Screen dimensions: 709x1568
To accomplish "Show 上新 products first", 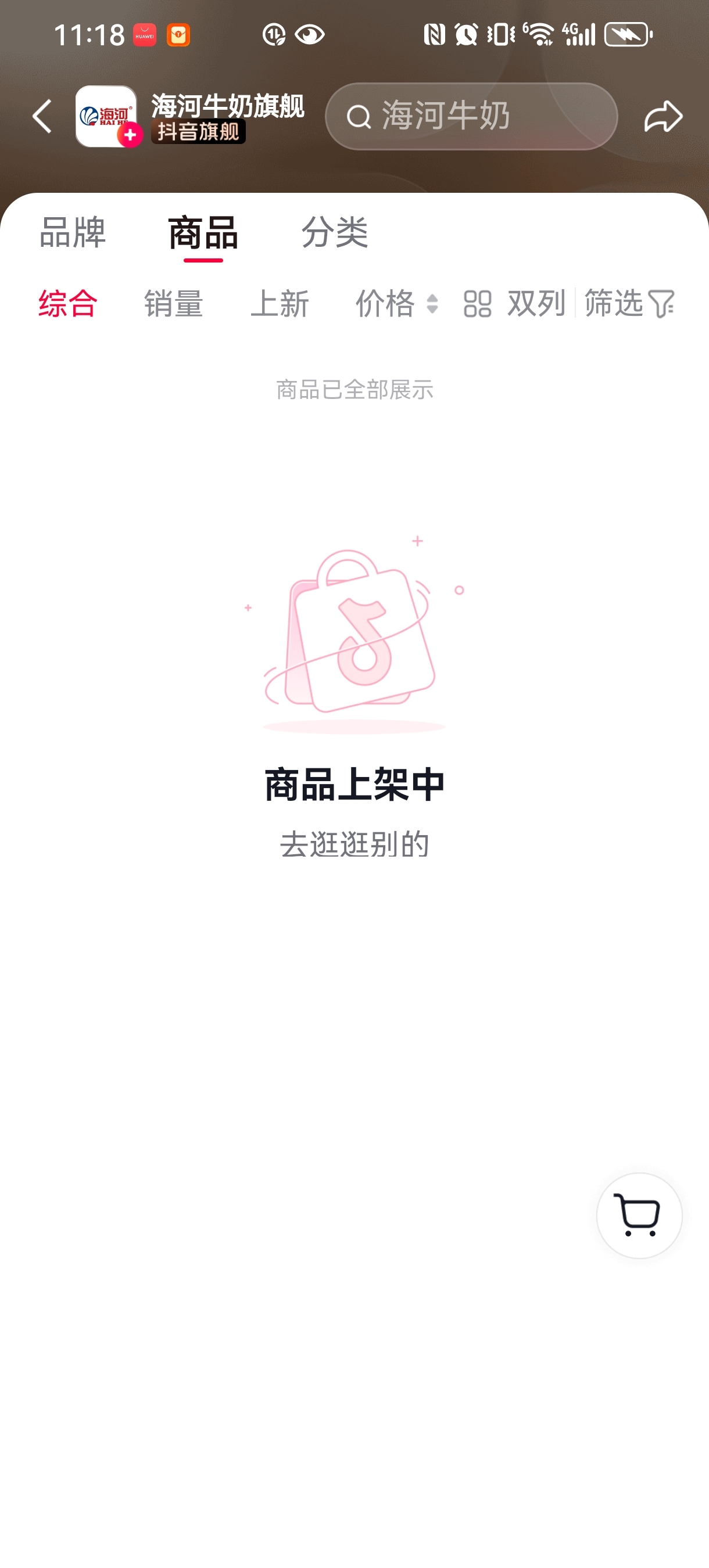I will (x=280, y=303).
